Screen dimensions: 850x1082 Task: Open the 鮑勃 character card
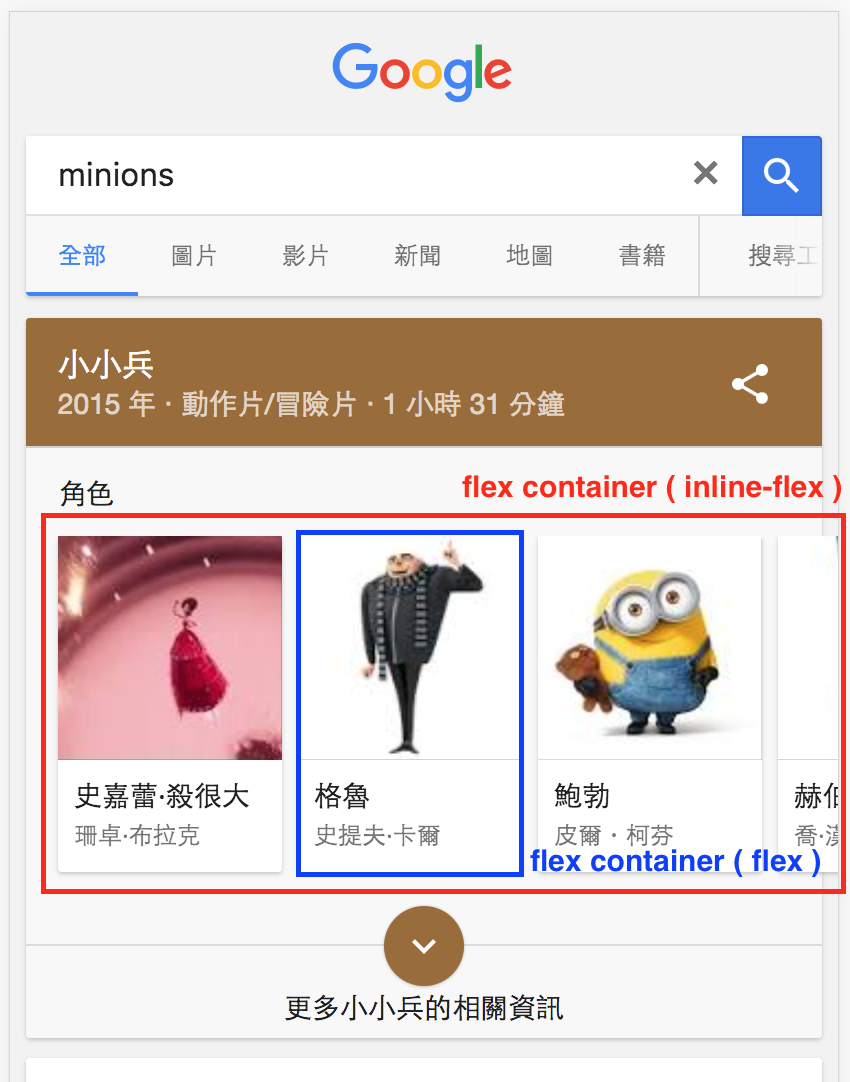(x=650, y=700)
